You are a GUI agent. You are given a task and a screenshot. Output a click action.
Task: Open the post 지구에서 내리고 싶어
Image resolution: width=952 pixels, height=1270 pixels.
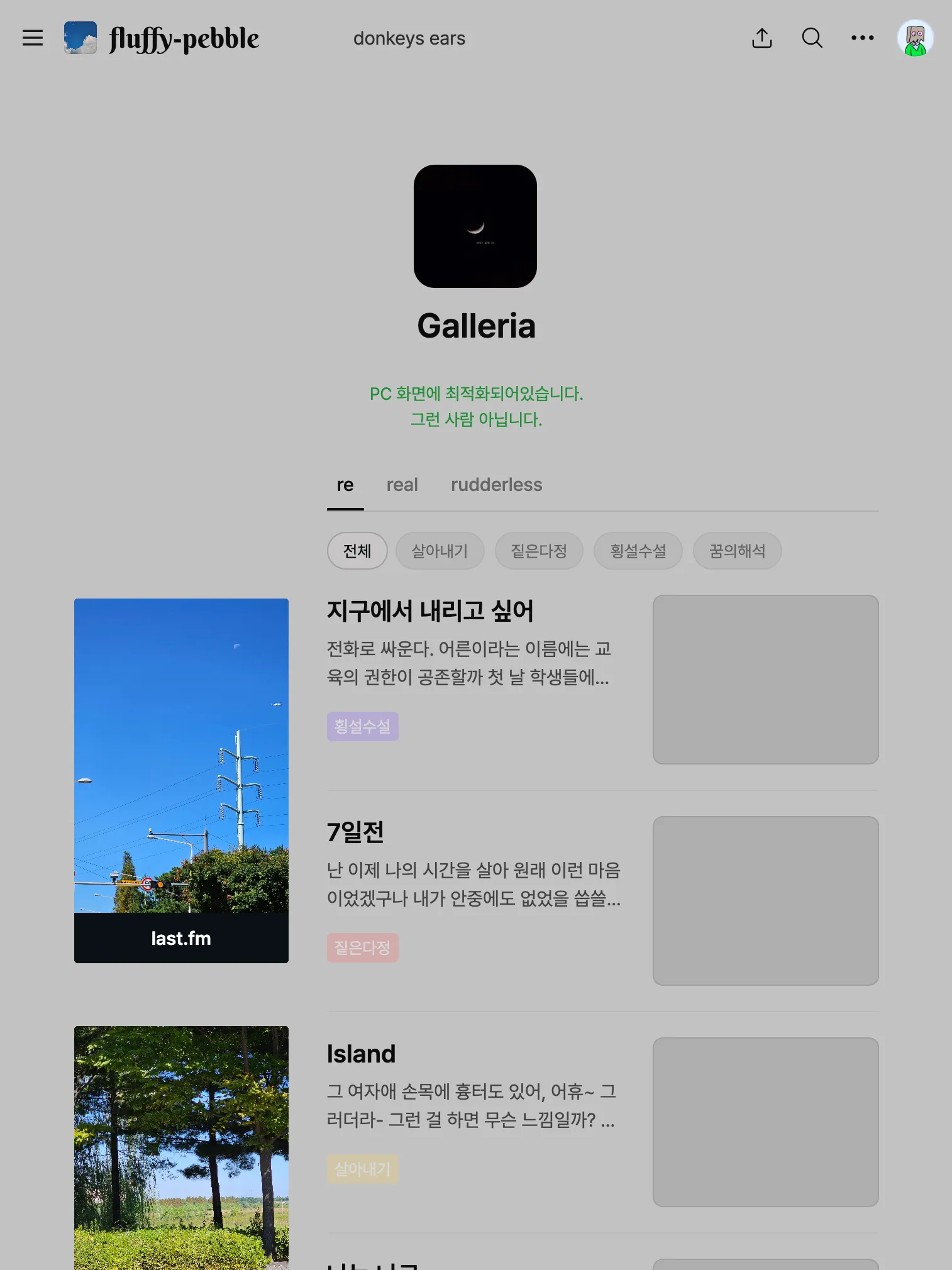(430, 611)
